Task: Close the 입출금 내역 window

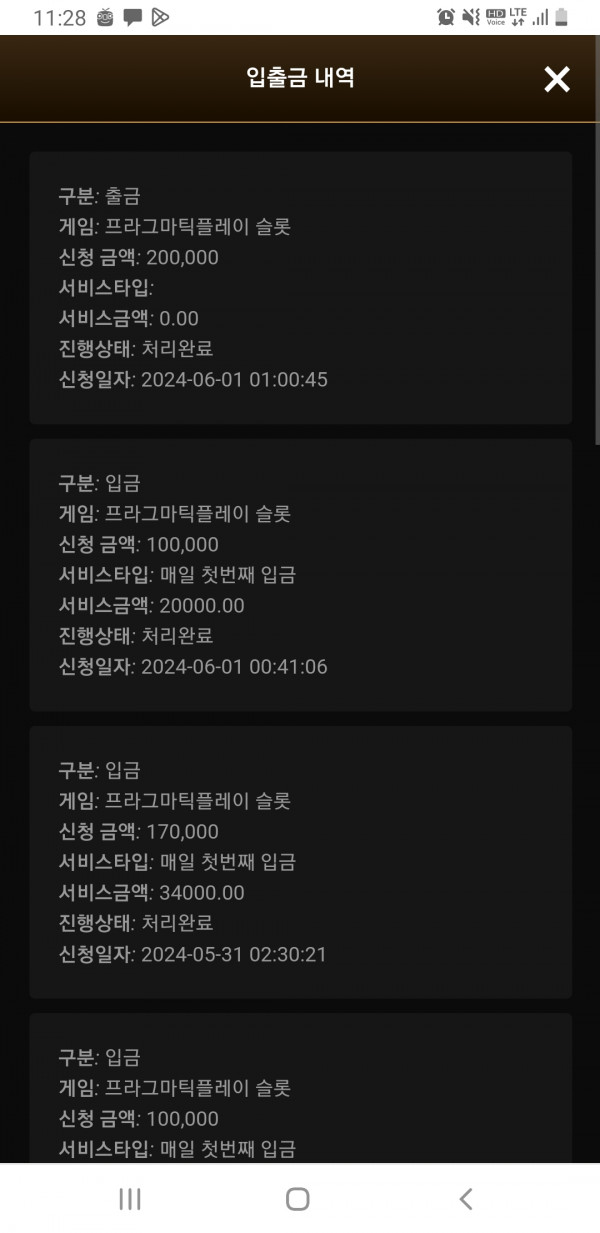Action: 556,79
